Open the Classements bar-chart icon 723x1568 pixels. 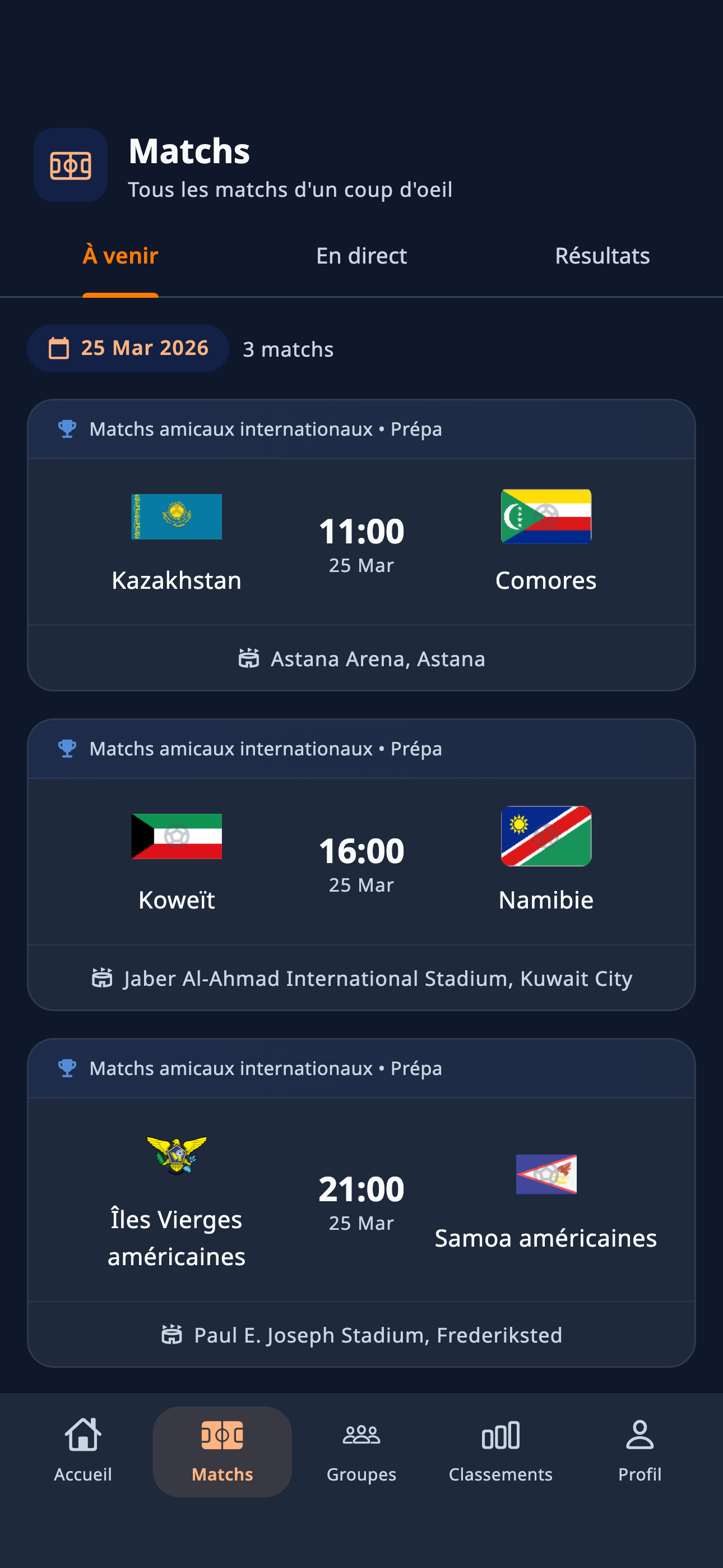click(500, 1435)
